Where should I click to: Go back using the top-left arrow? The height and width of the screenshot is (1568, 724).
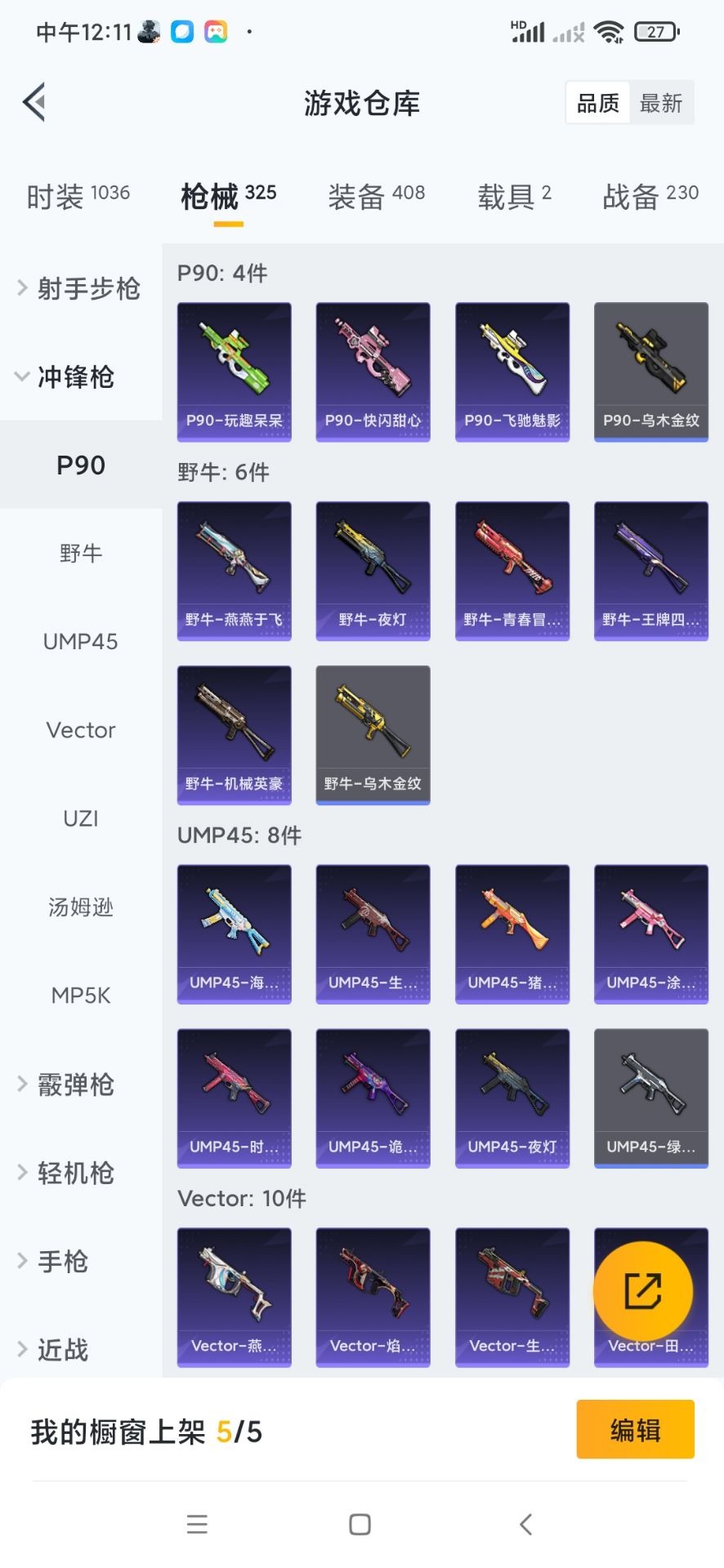coord(34,102)
